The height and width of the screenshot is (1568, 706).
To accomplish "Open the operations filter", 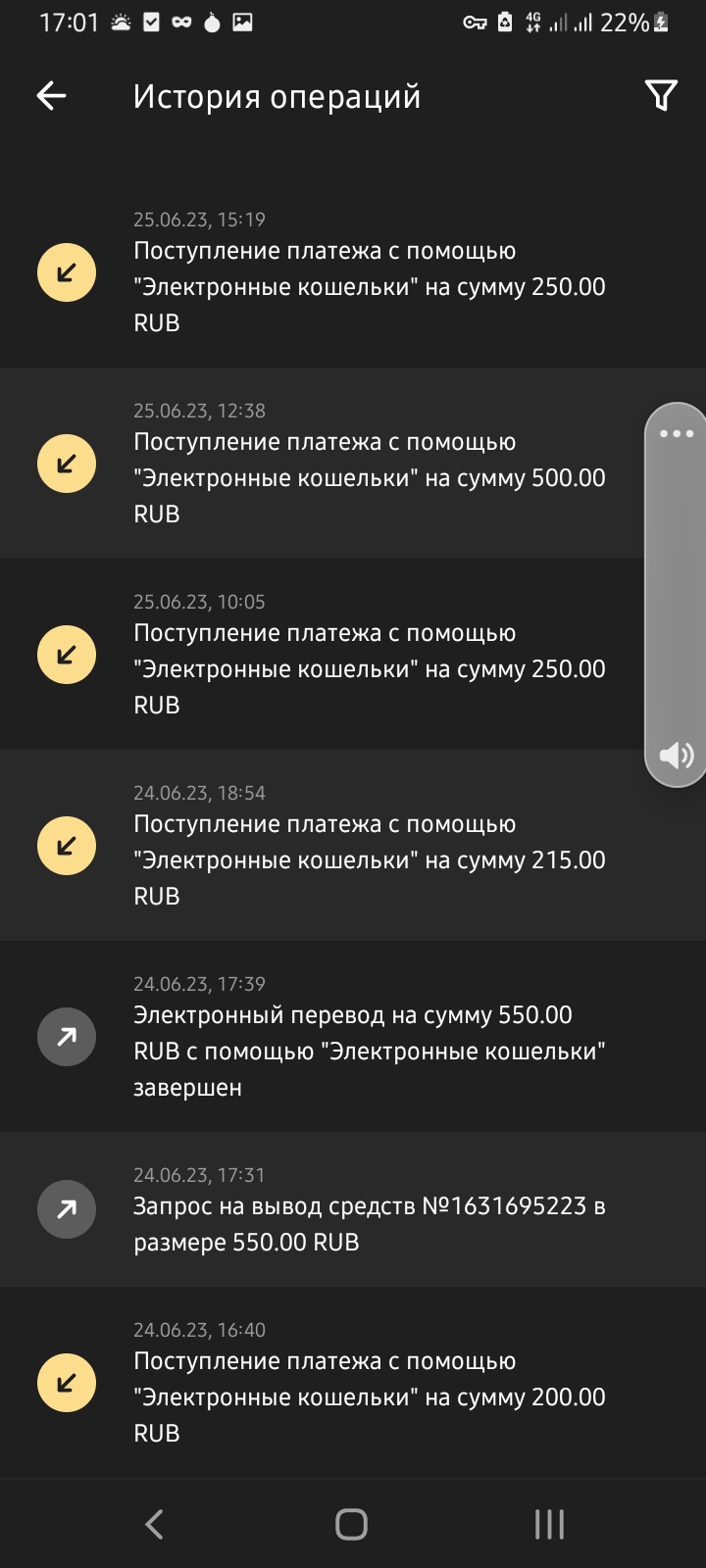I will point(661,96).
